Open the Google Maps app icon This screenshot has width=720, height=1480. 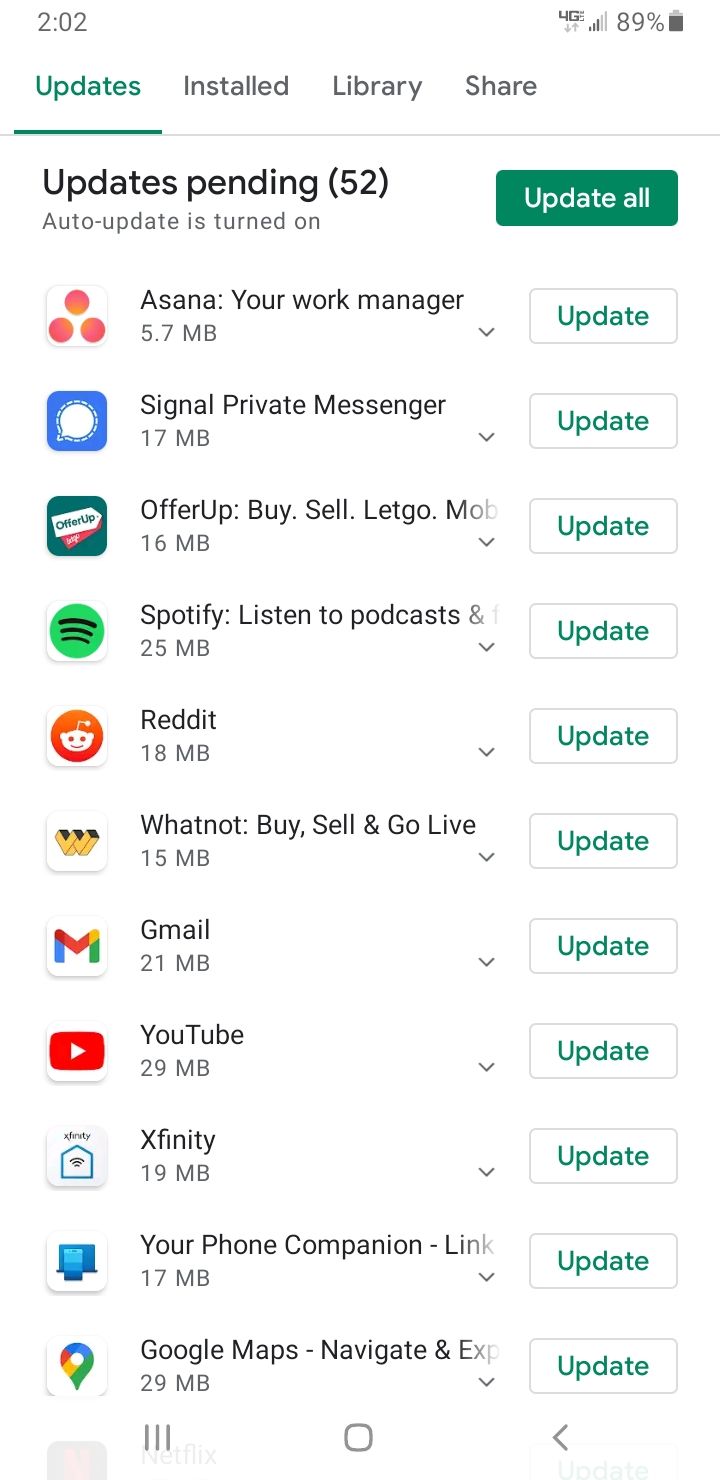[x=76, y=1365]
